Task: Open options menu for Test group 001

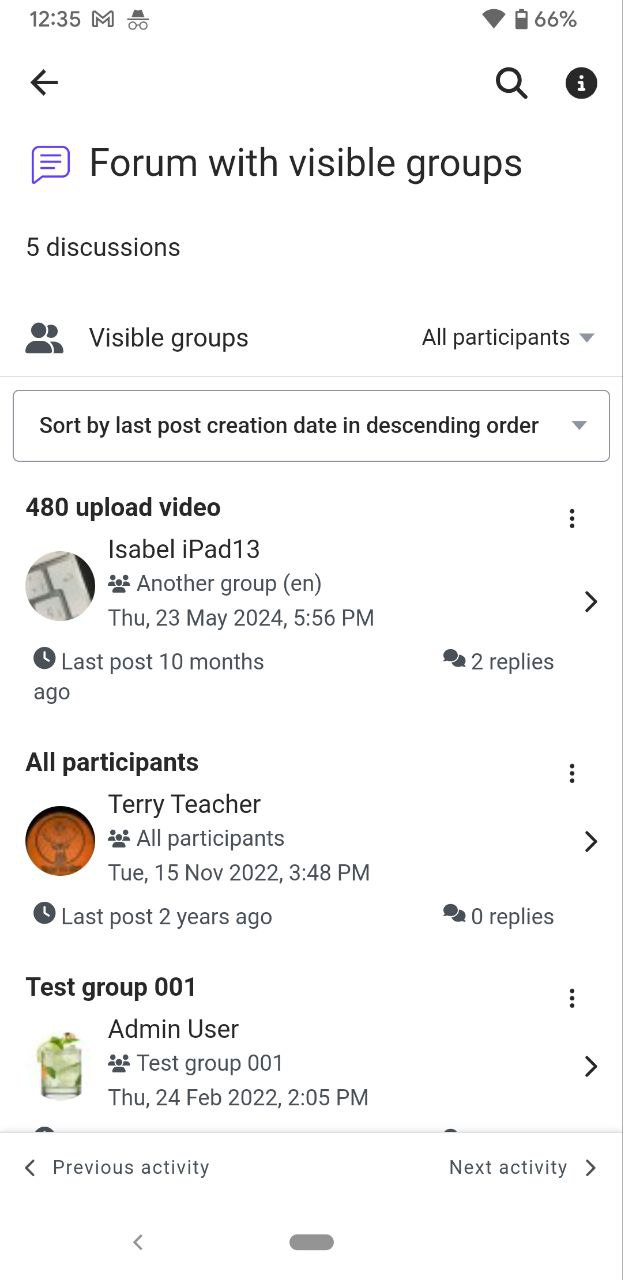Action: (x=572, y=998)
